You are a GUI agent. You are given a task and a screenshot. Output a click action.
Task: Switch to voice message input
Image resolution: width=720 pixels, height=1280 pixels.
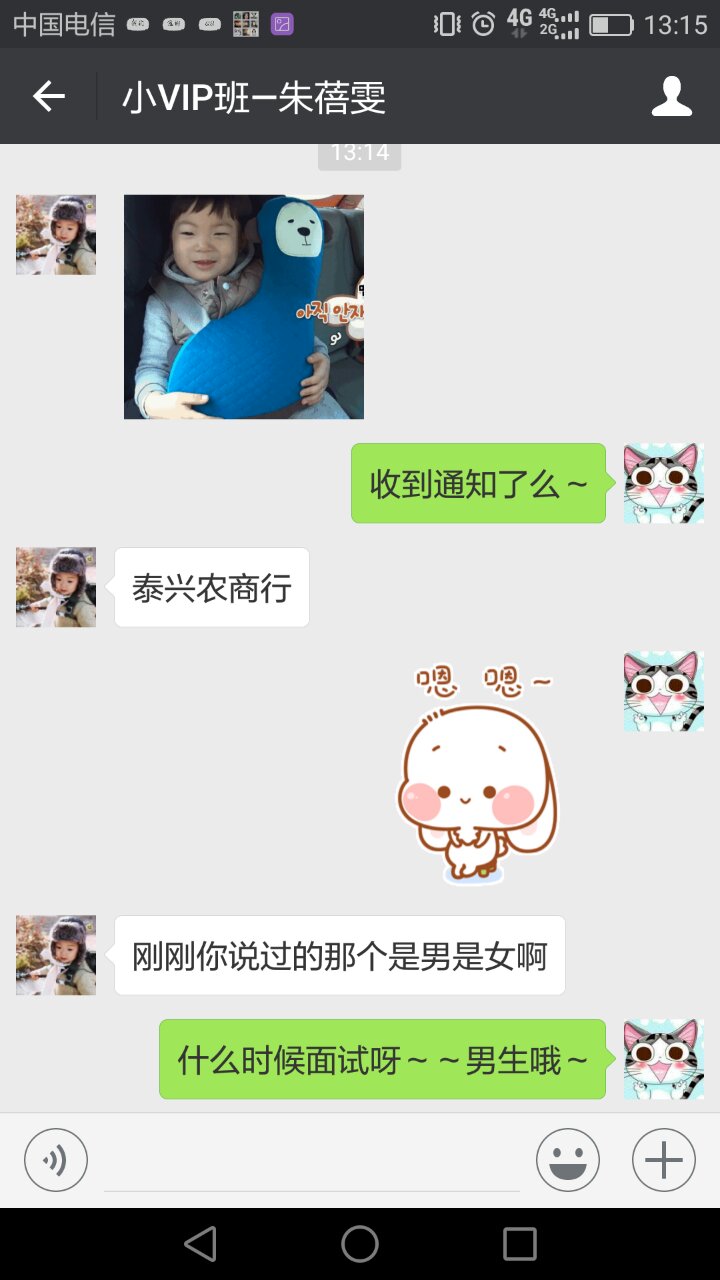(56, 1160)
